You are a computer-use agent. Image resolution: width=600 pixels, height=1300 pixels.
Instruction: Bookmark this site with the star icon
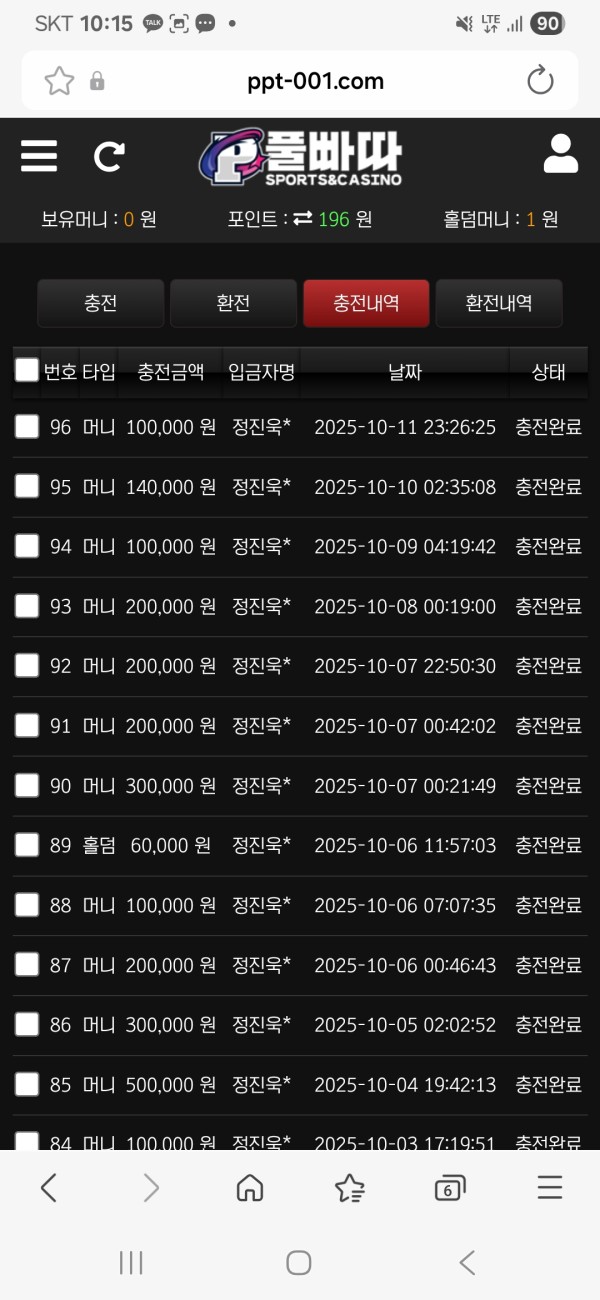coord(59,81)
